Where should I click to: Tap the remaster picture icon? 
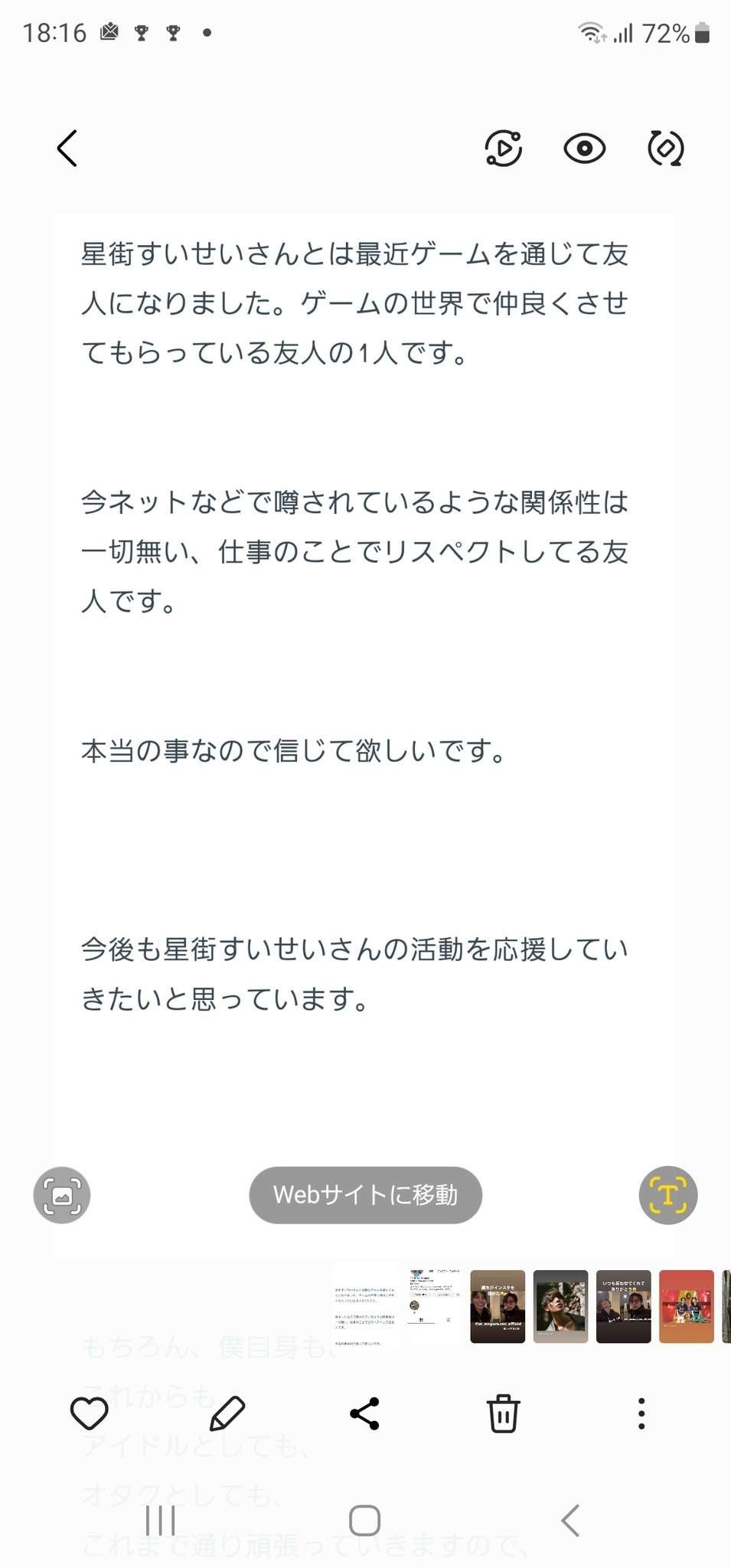[x=665, y=148]
